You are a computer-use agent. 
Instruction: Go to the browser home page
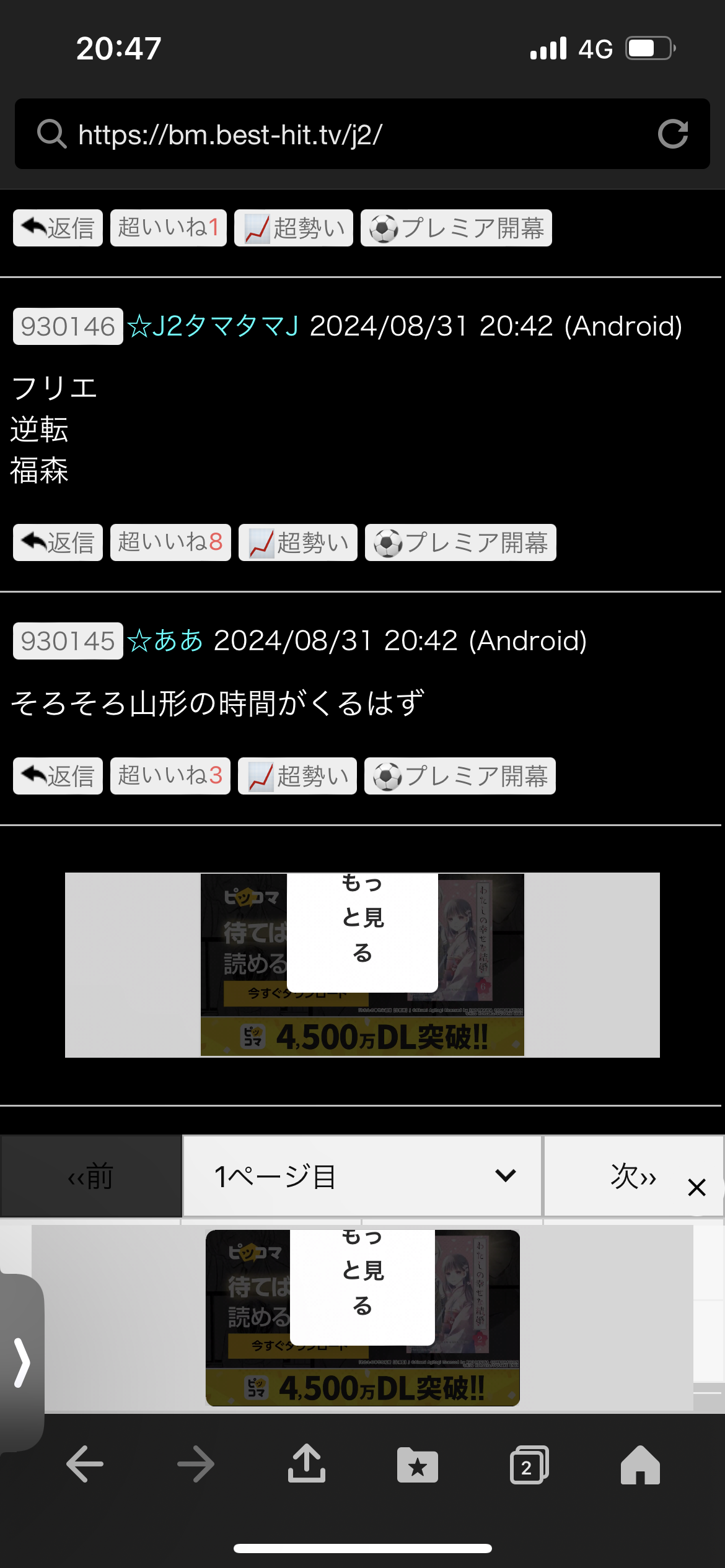click(640, 1465)
